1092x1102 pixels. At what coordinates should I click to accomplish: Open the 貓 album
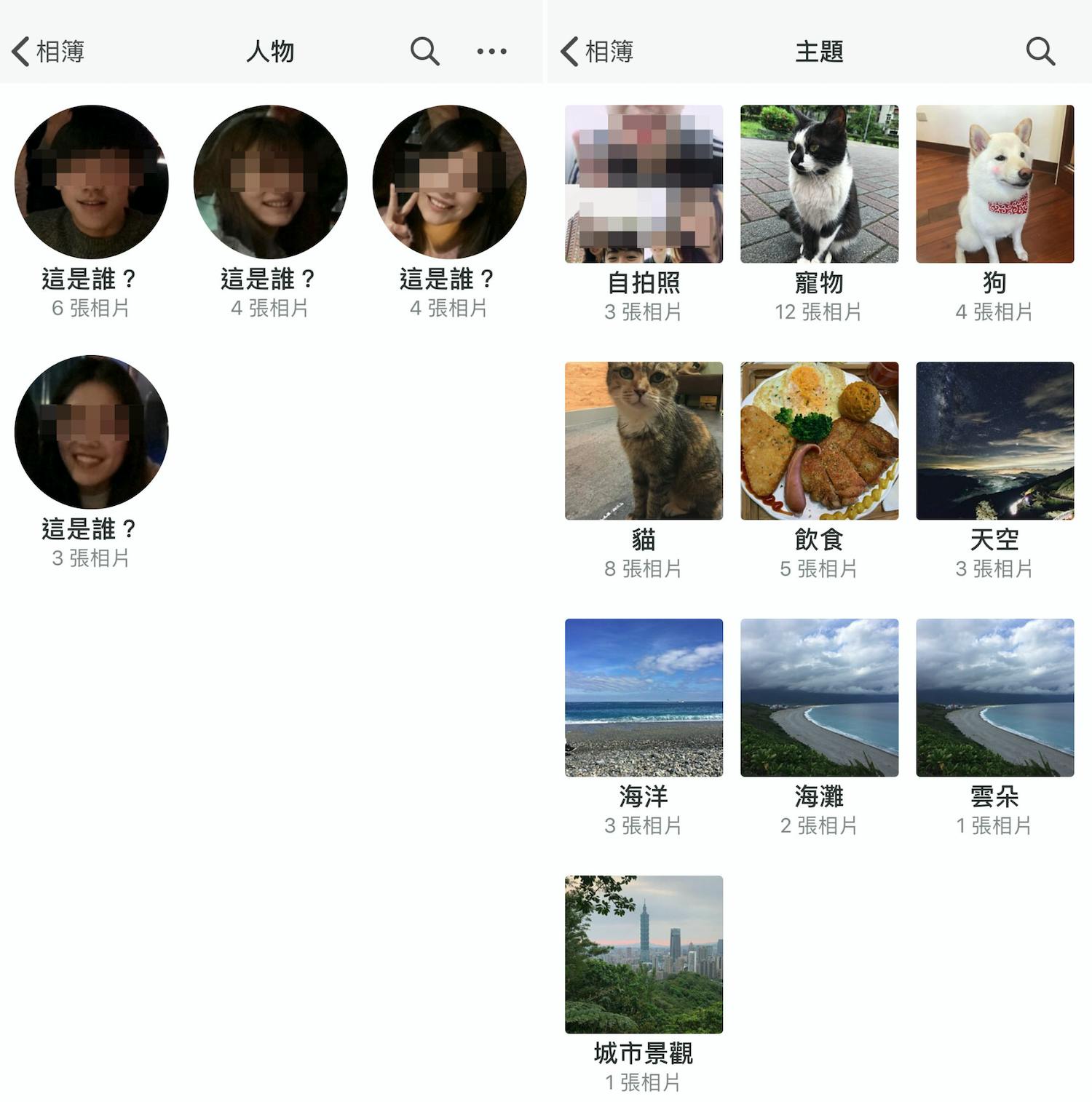(644, 440)
